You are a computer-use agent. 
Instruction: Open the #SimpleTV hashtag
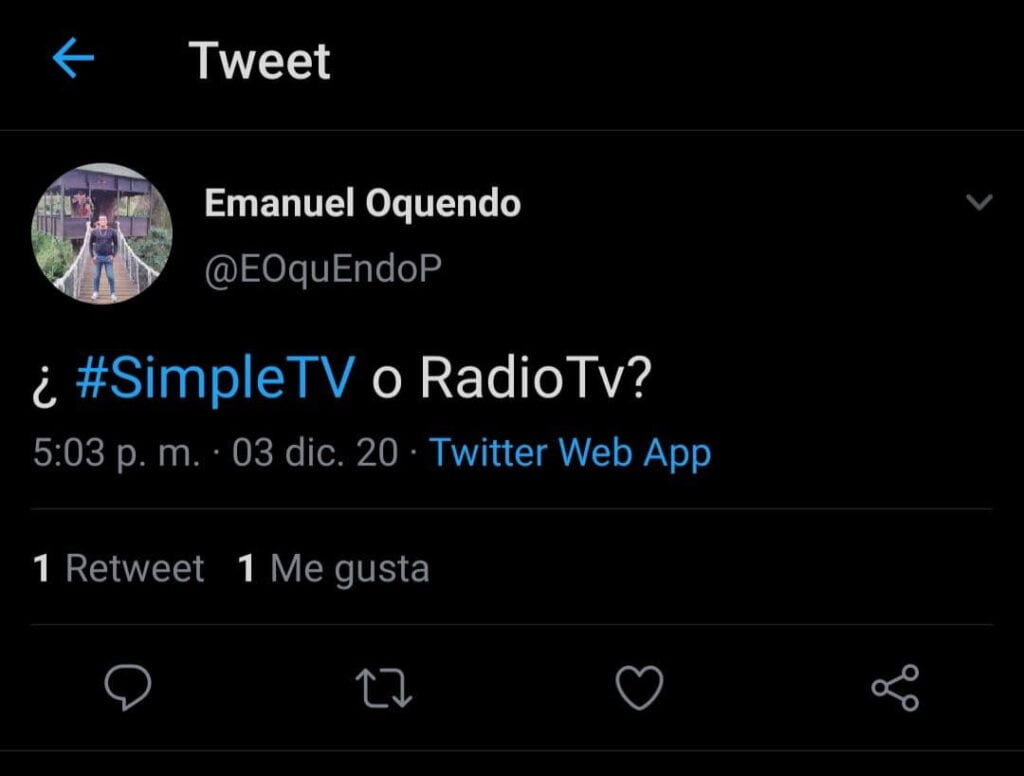click(215, 379)
